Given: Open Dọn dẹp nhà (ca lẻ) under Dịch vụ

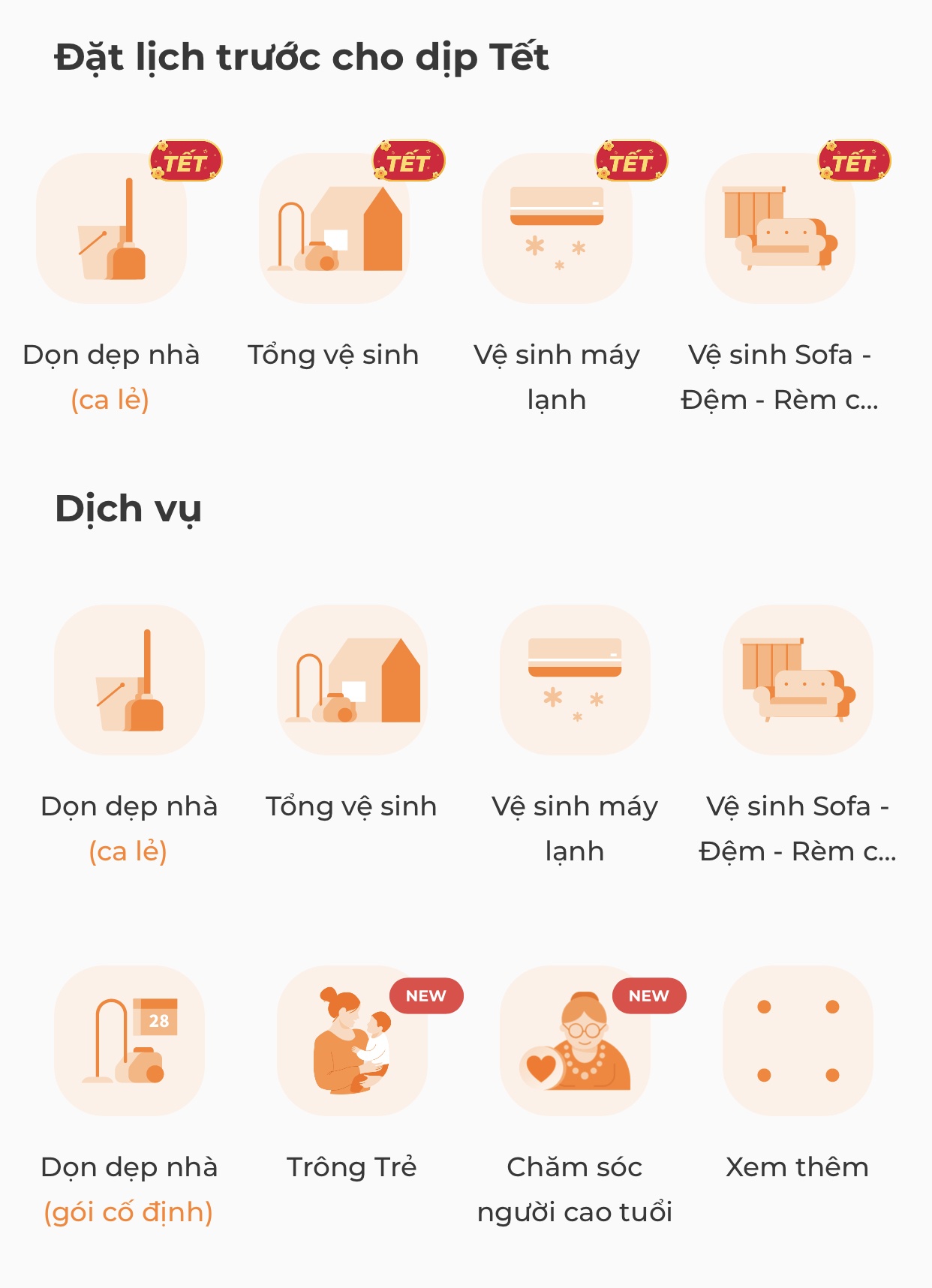Looking at the screenshot, I should click(129, 680).
